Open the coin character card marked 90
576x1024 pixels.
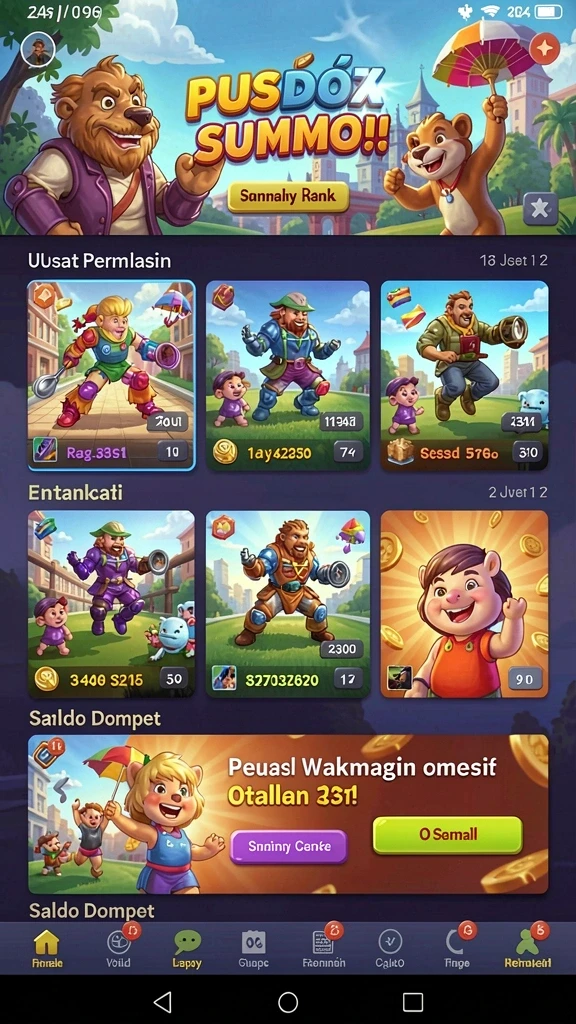click(x=464, y=603)
